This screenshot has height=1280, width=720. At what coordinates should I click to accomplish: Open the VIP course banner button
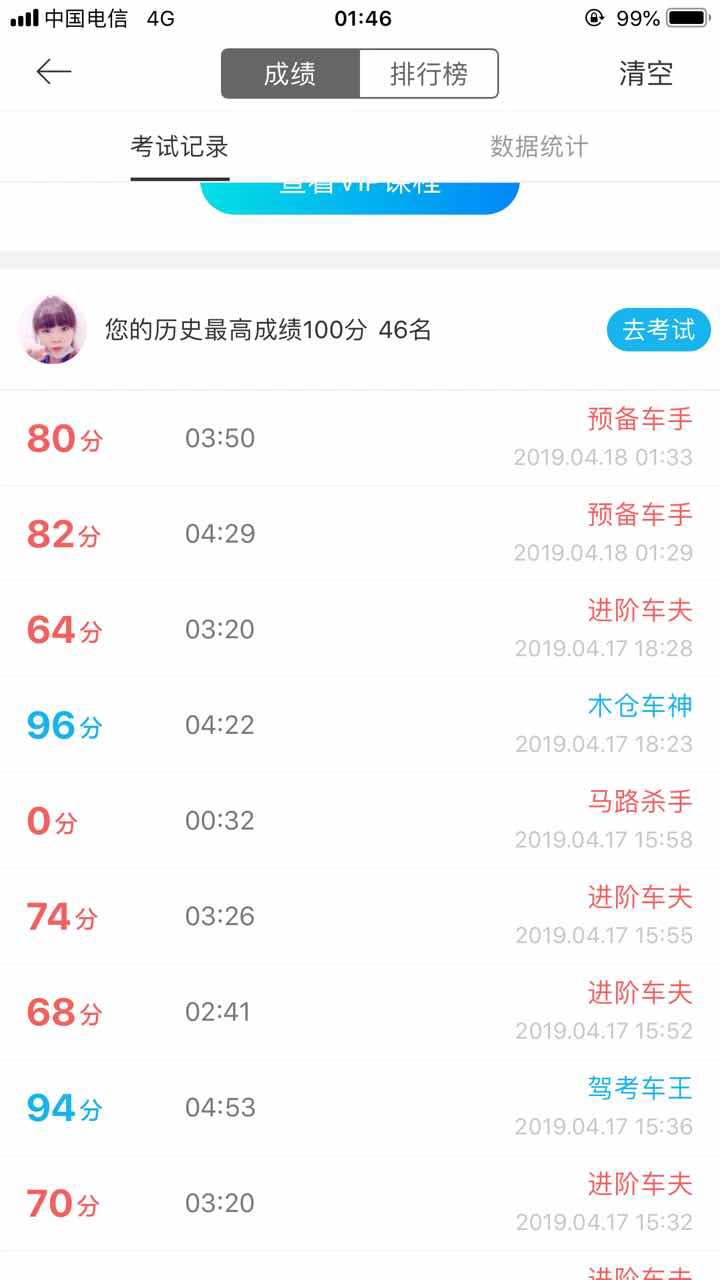pyautogui.click(x=360, y=197)
